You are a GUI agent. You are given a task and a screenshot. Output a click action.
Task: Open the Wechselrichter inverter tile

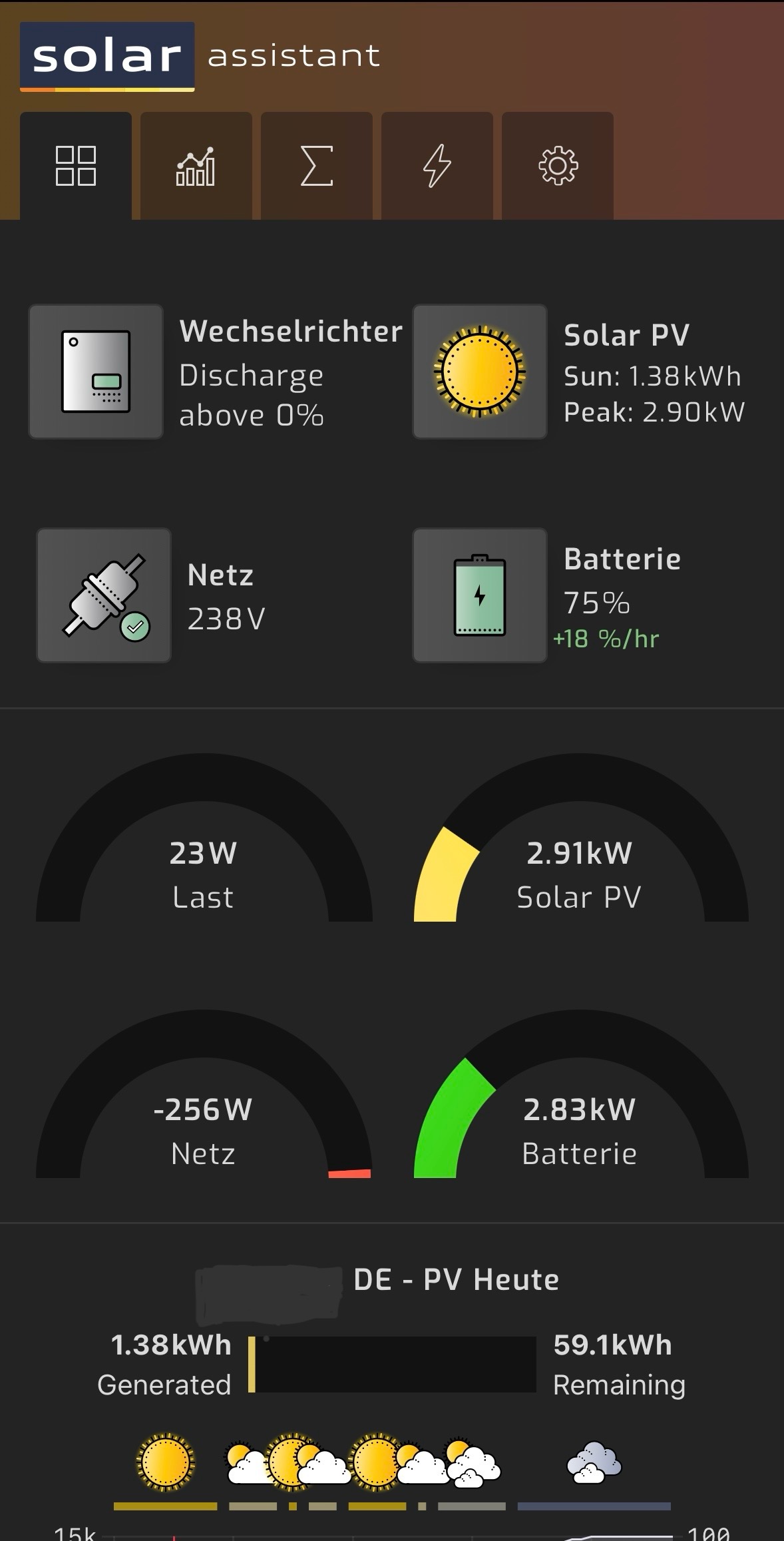coord(96,372)
